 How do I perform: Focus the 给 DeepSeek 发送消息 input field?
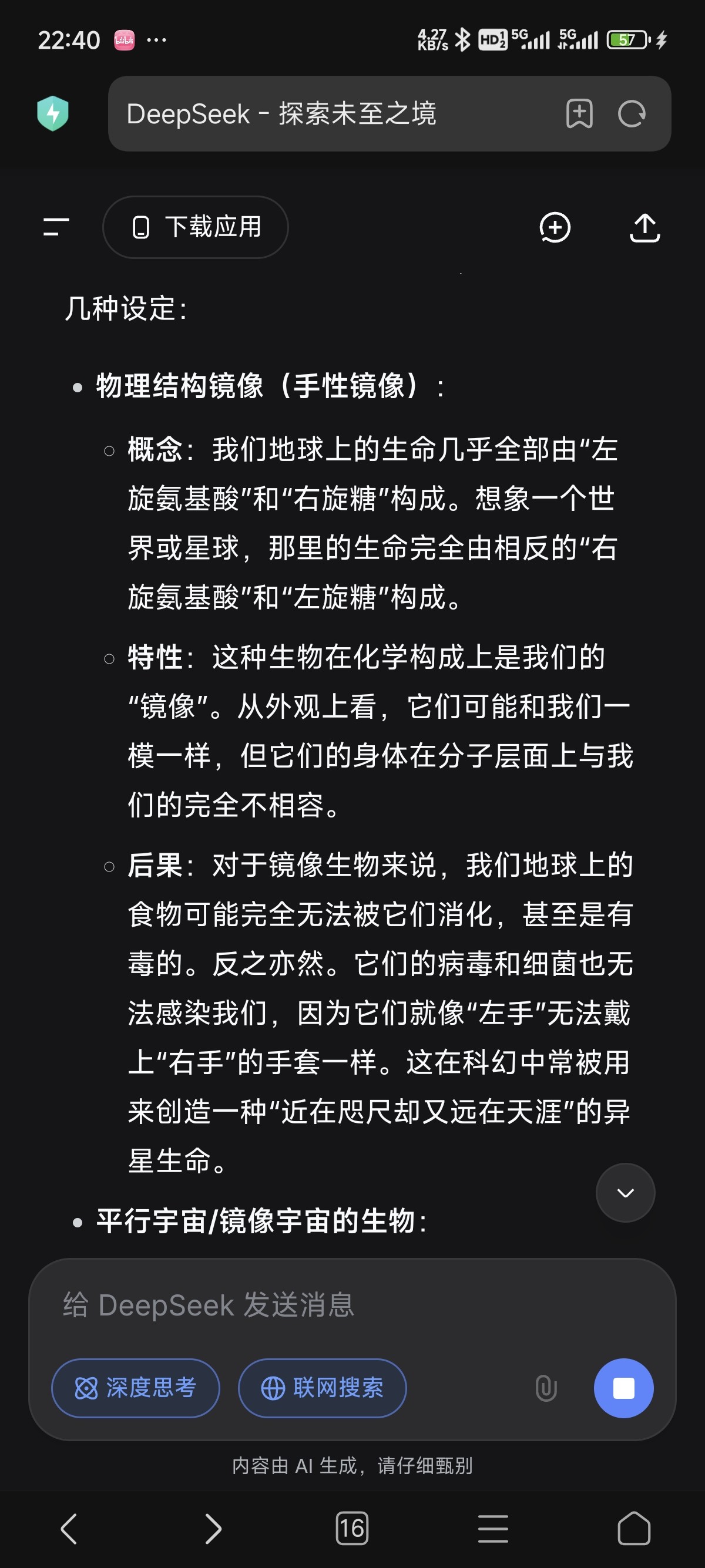pyautogui.click(x=341, y=1305)
